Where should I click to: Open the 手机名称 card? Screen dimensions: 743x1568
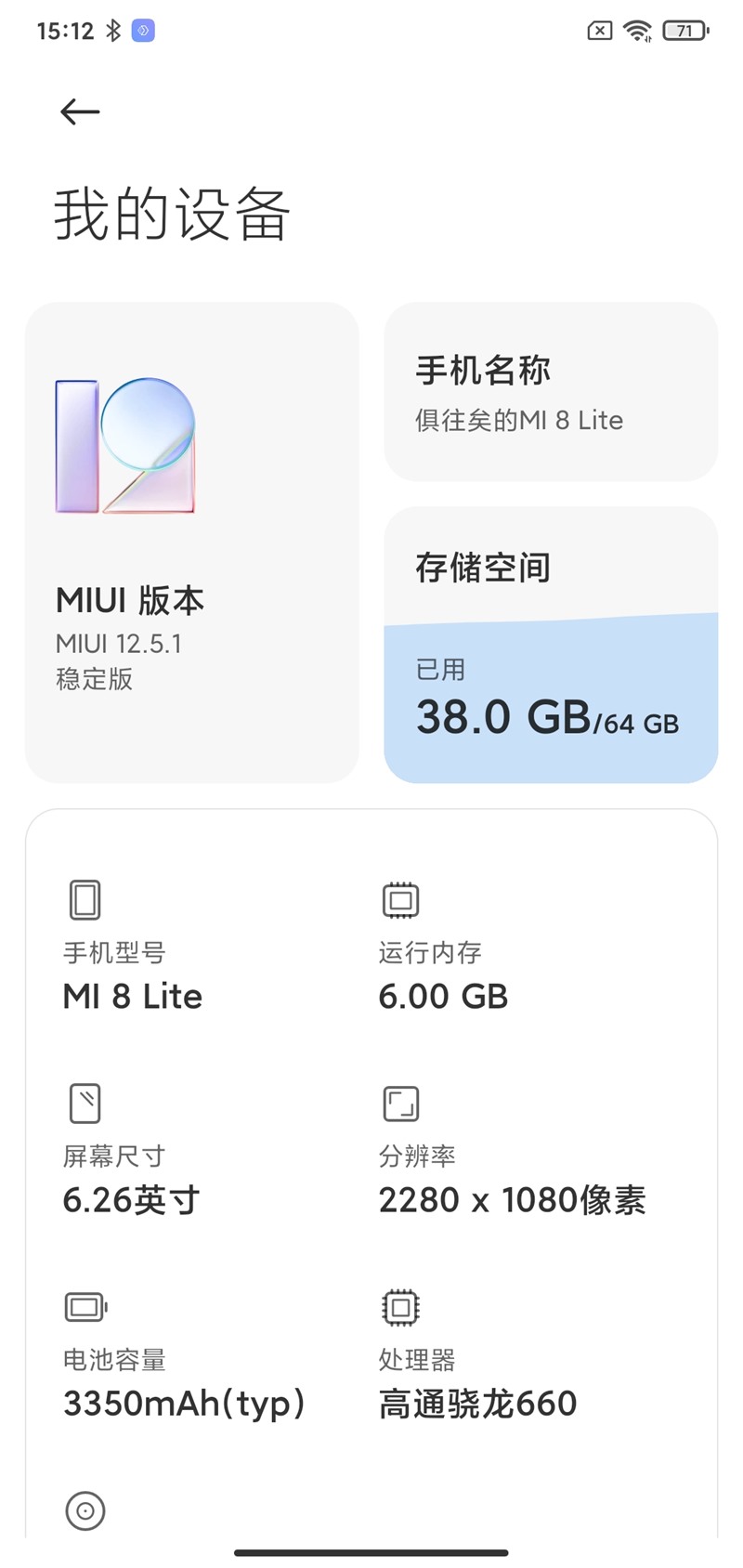tap(551, 392)
